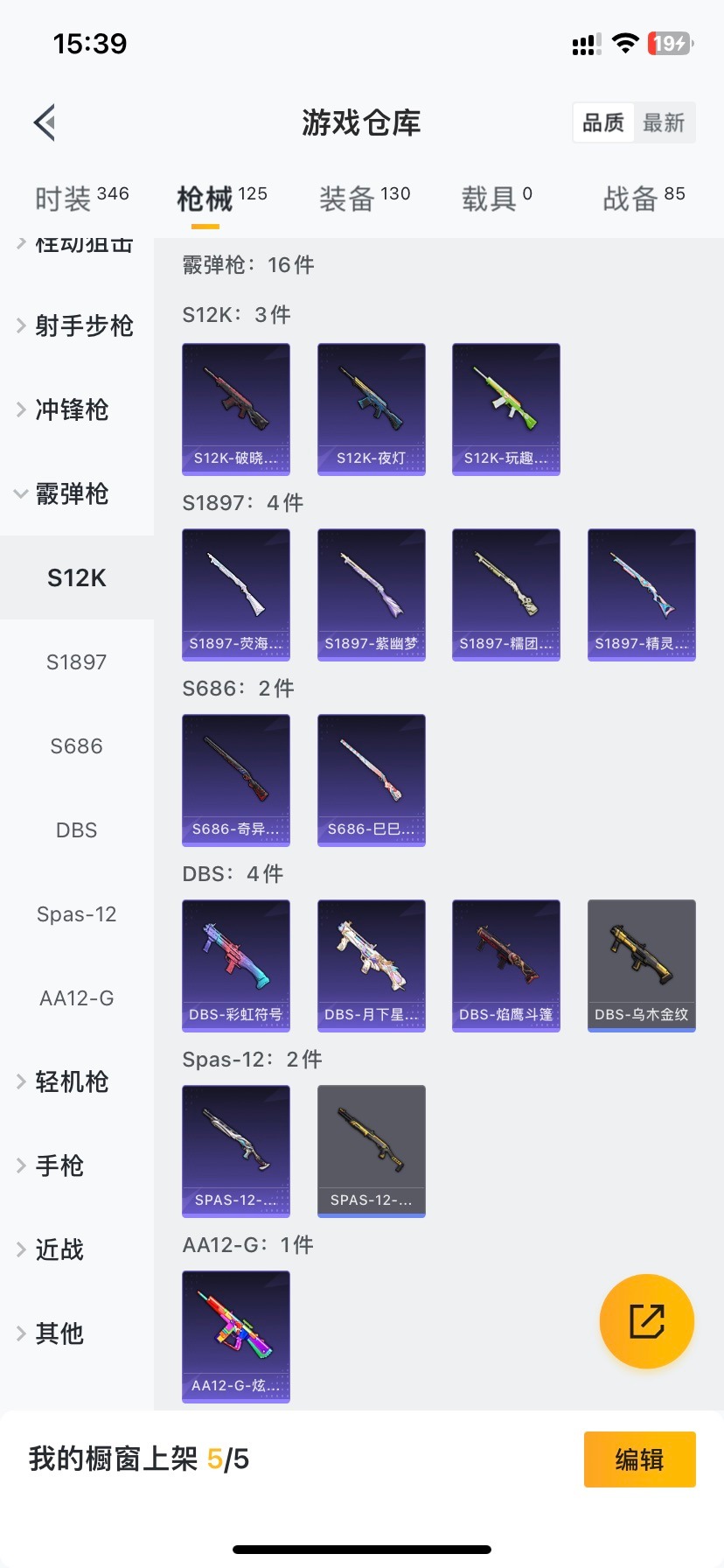The width and height of the screenshot is (724, 1568).
Task: Select AA12-G in the sidebar
Action: pyautogui.click(x=77, y=998)
